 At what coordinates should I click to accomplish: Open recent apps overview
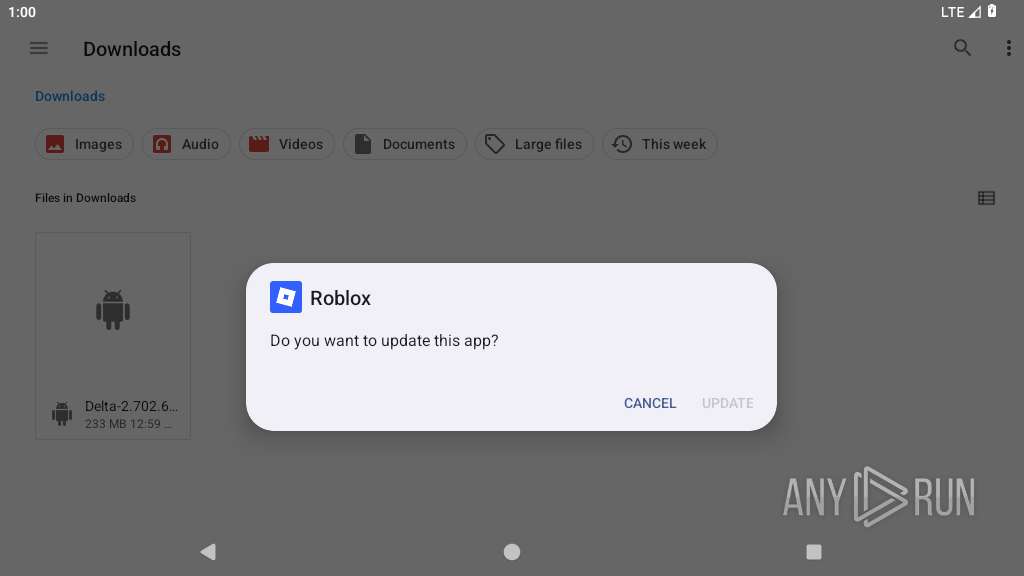pos(814,551)
